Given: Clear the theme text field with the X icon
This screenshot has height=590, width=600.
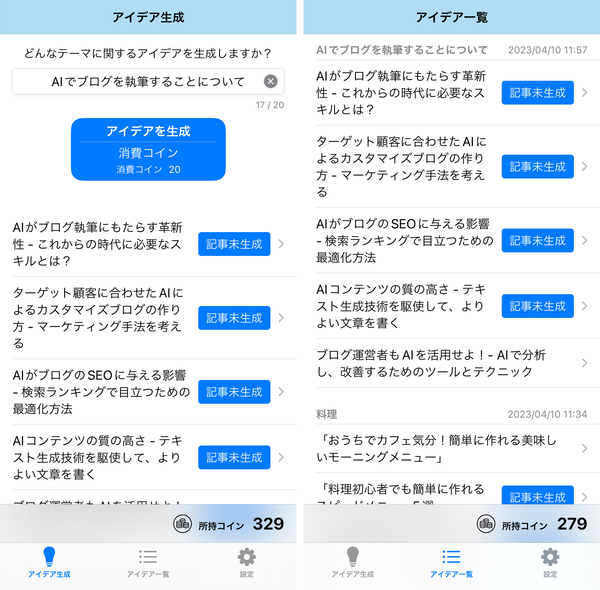Looking at the screenshot, I should pyautogui.click(x=271, y=81).
